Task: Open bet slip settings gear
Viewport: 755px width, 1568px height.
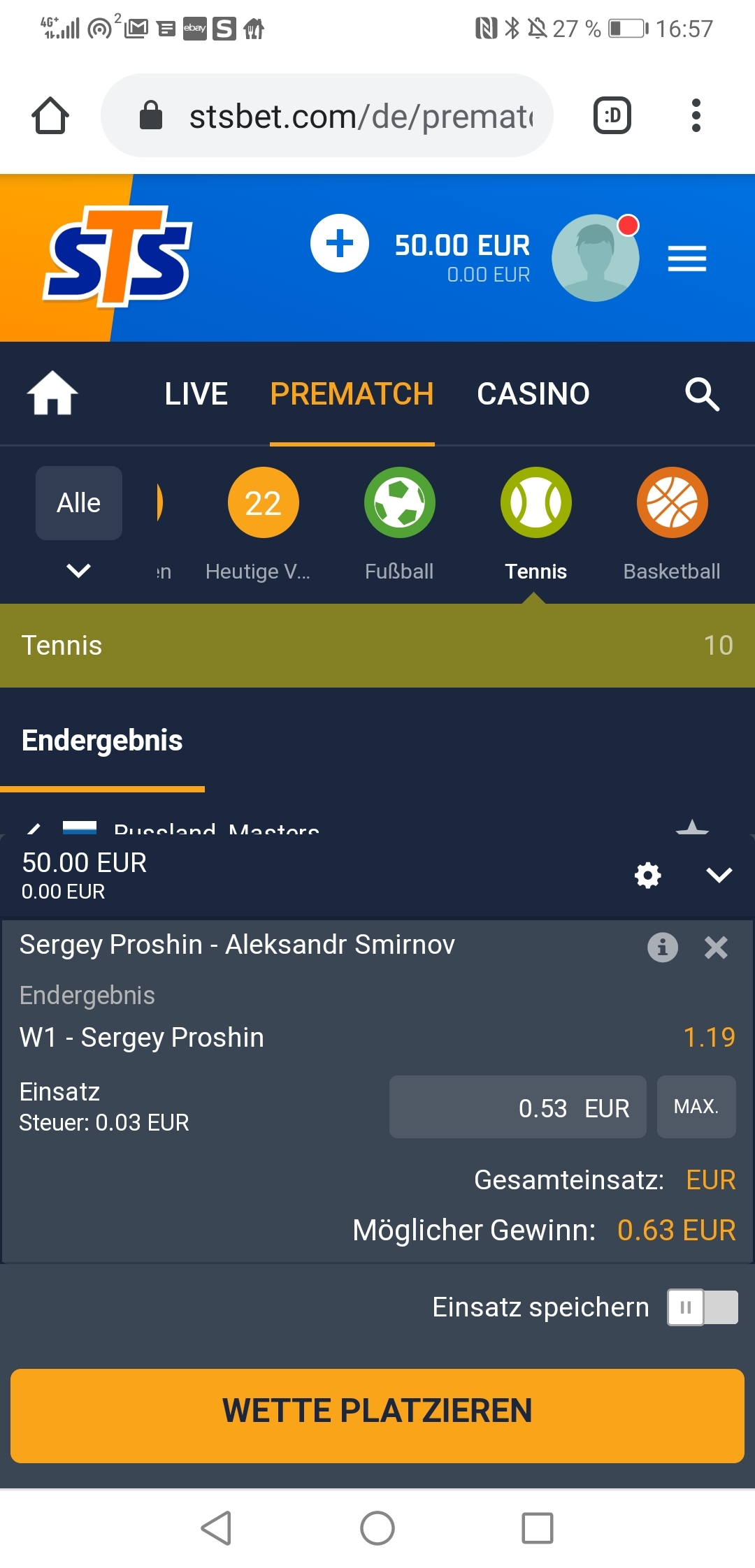Action: [647, 875]
